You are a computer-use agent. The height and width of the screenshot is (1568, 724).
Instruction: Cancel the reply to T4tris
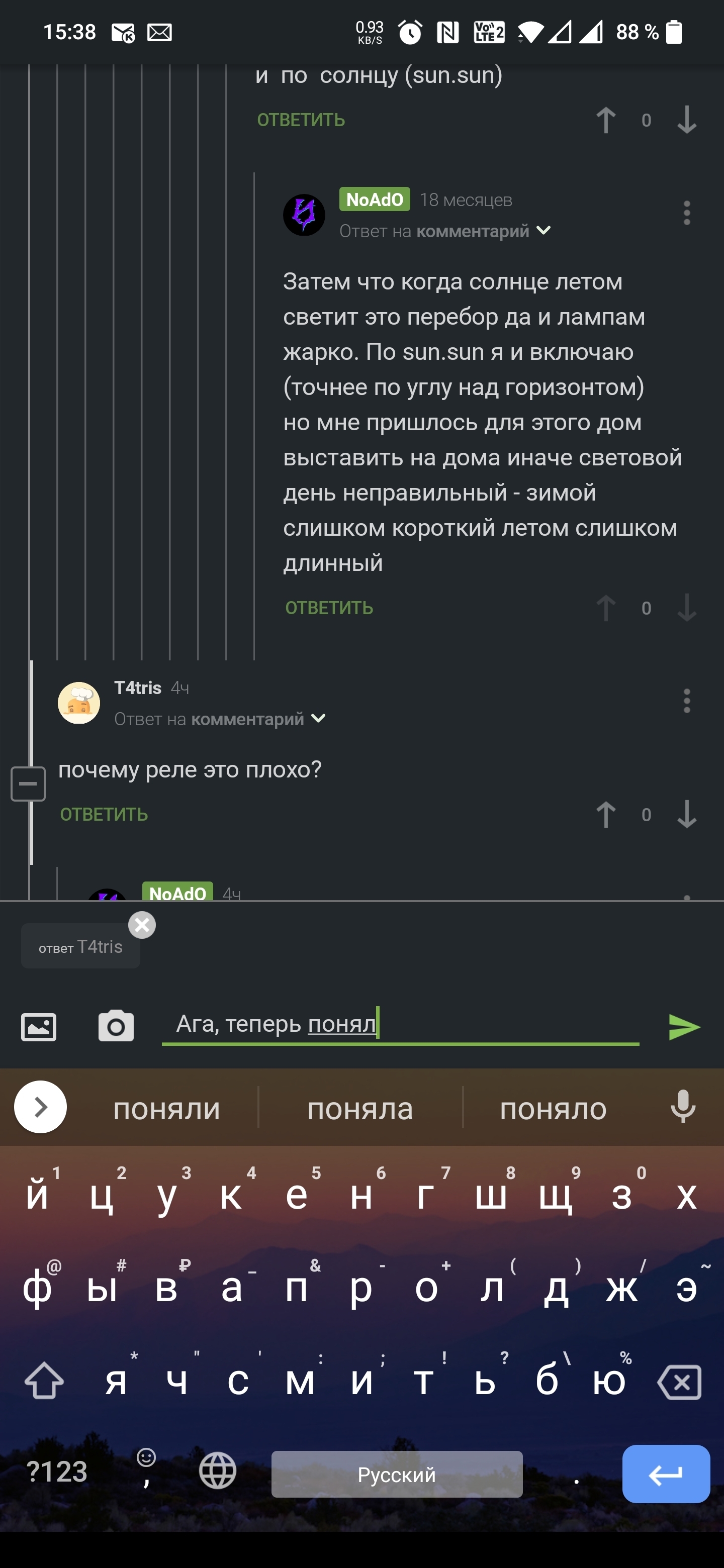tap(142, 925)
